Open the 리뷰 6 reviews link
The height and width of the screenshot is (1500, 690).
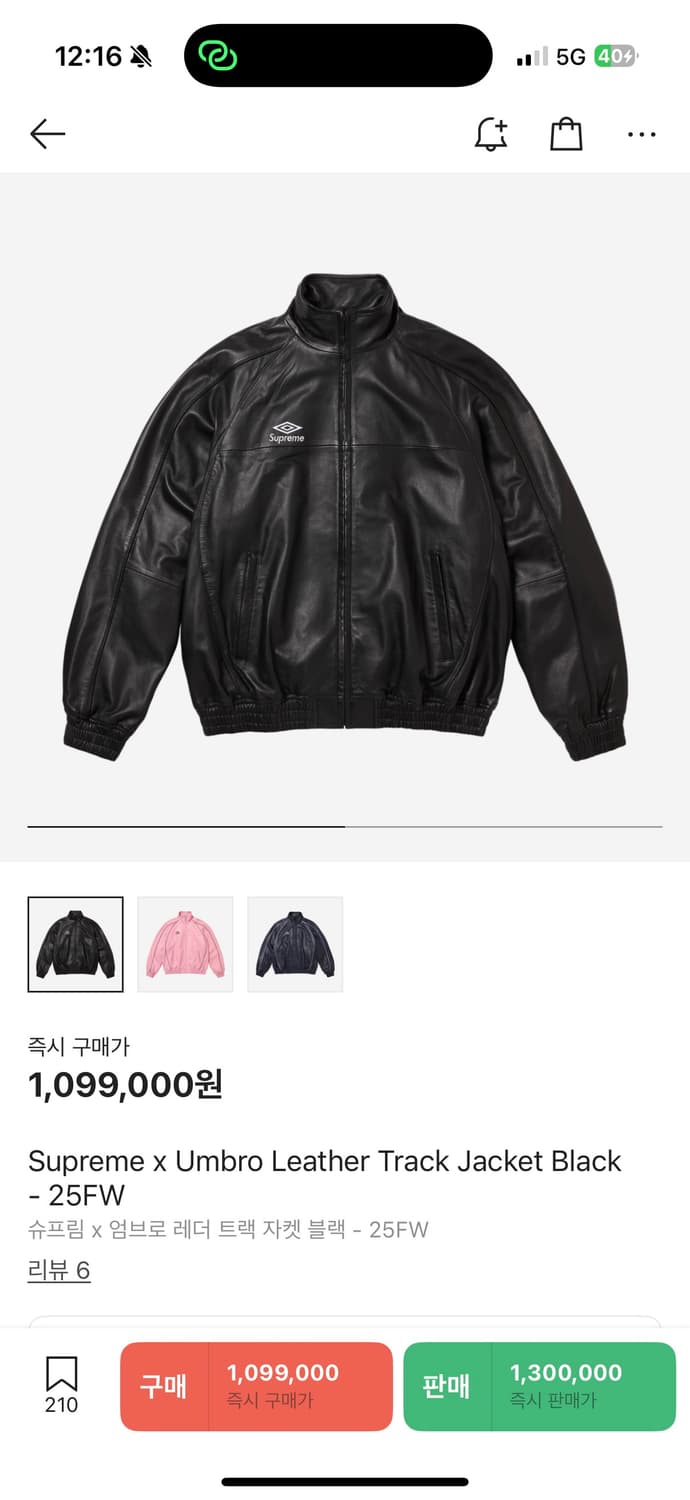(x=59, y=1271)
